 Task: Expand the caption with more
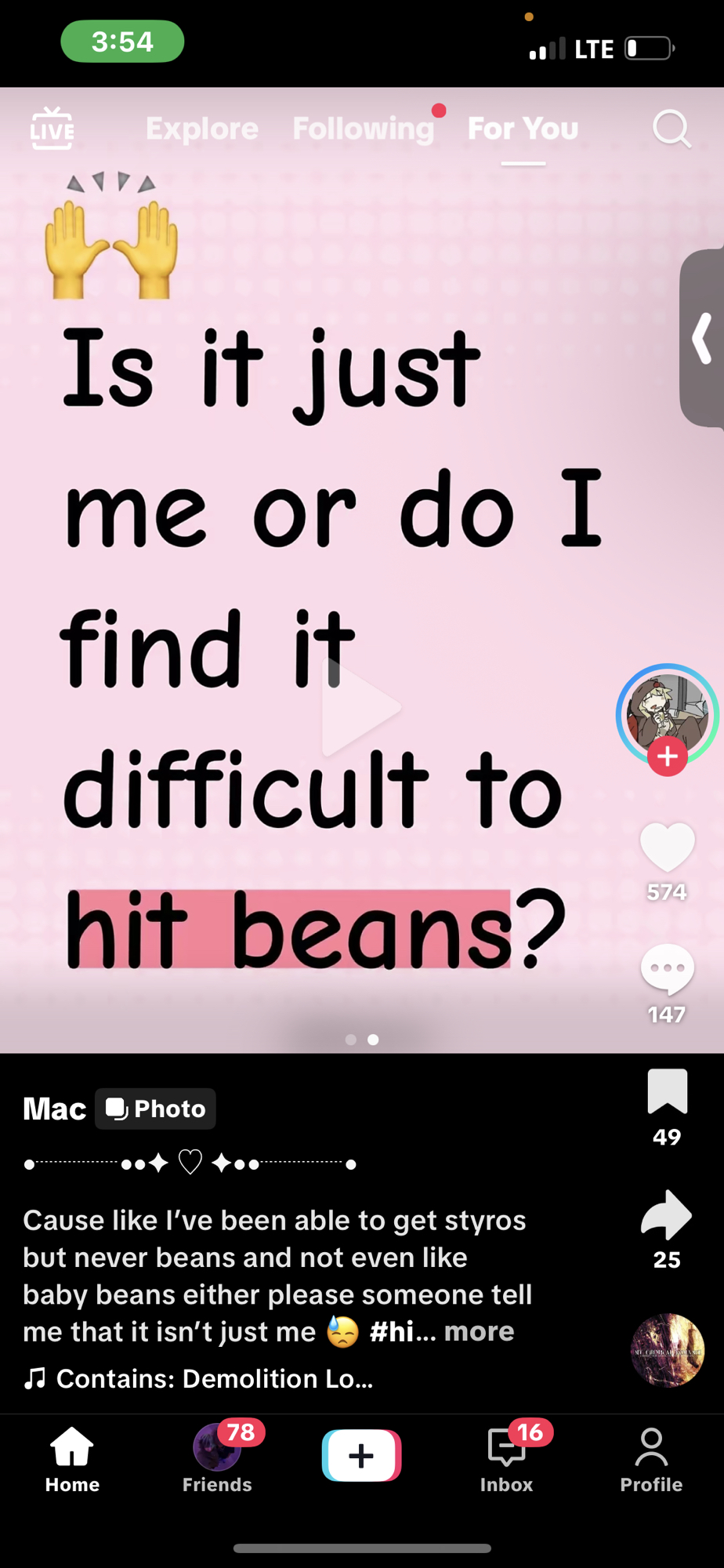(479, 1331)
